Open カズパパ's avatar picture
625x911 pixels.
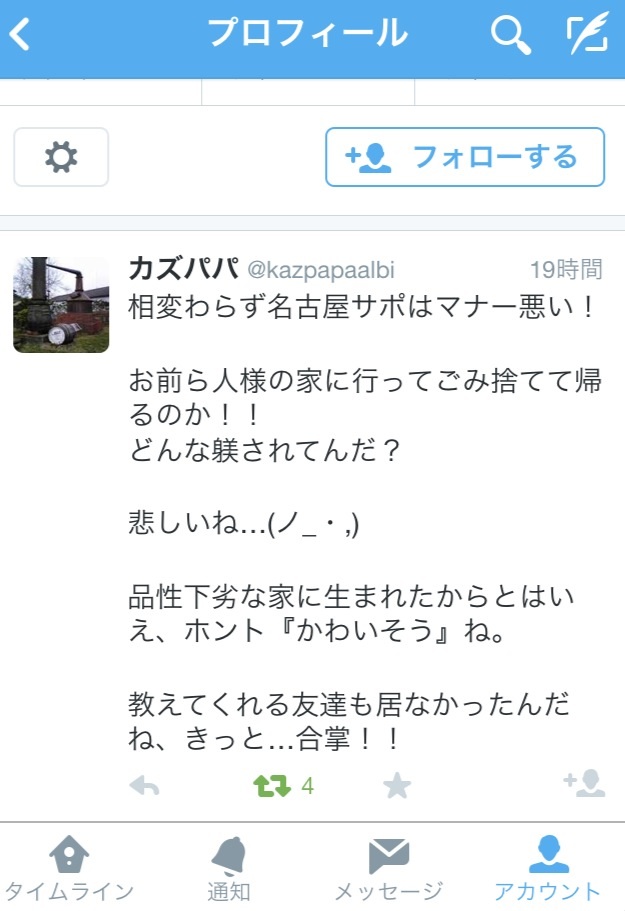(x=61, y=304)
